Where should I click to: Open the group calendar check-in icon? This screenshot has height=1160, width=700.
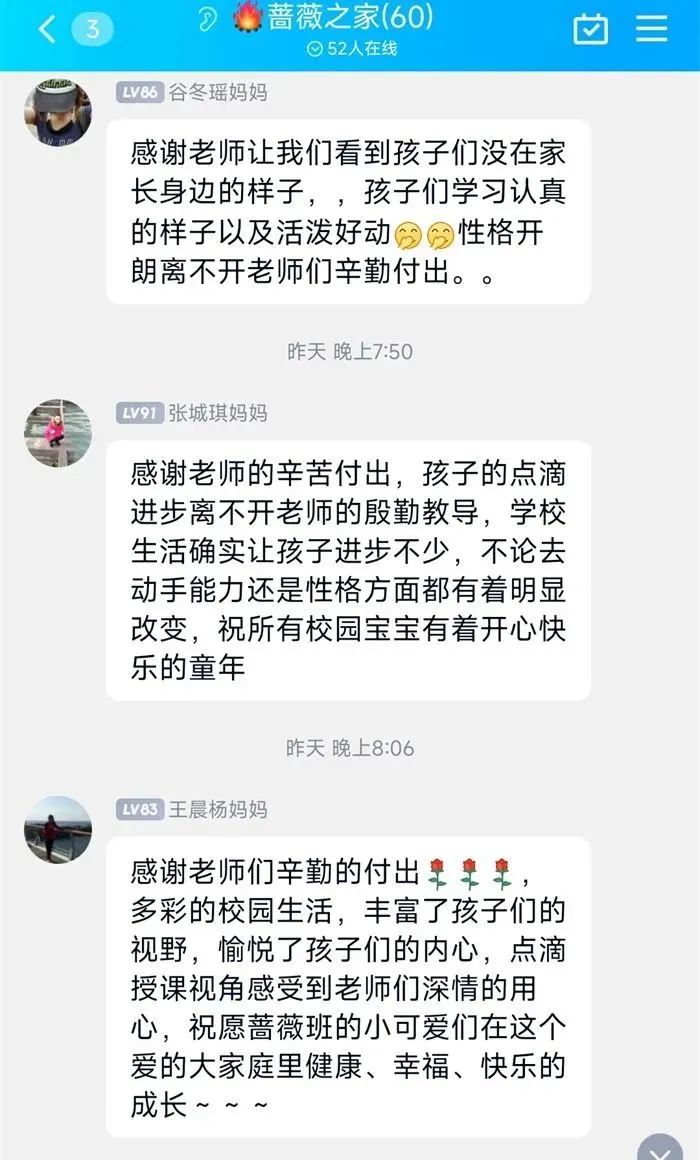click(590, 28)
